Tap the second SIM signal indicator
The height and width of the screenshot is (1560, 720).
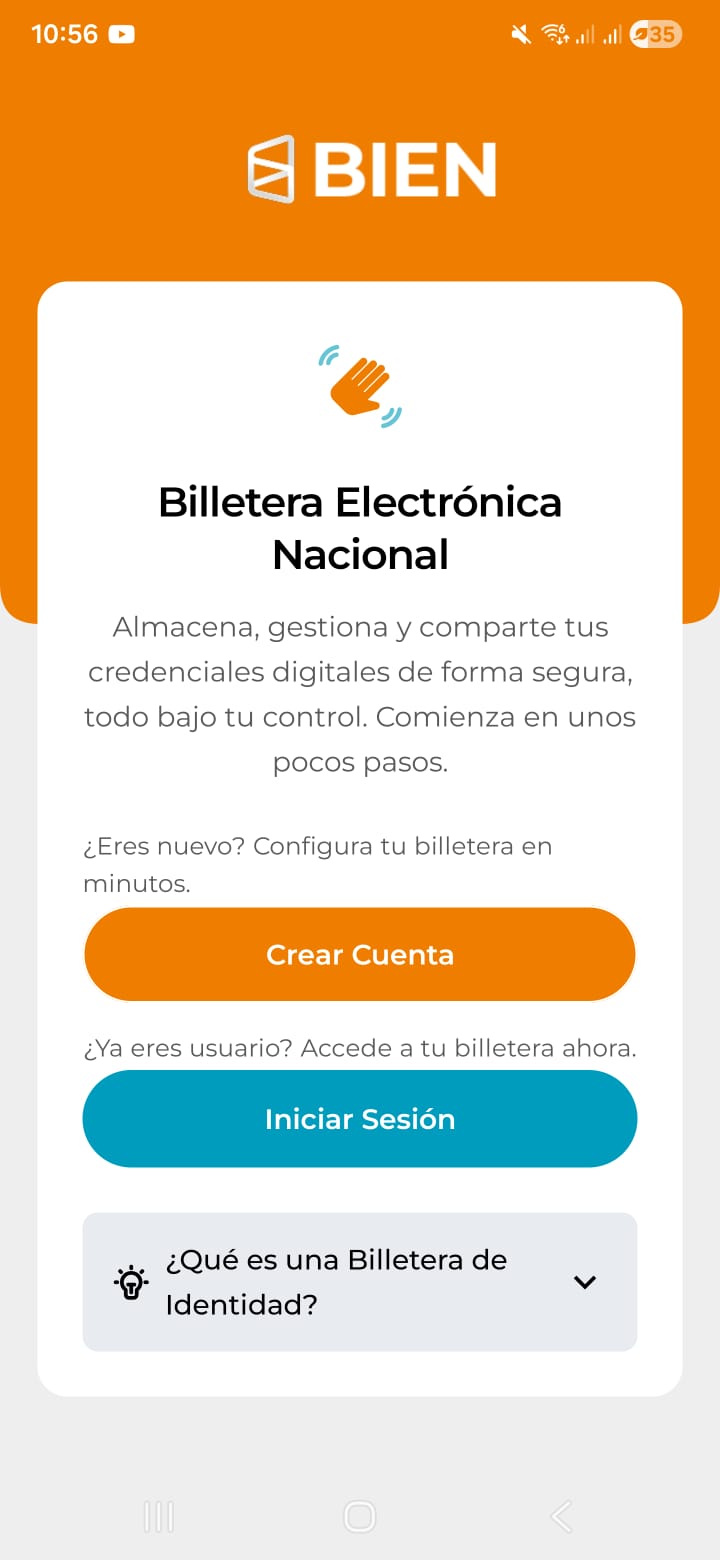coord(611,35)
